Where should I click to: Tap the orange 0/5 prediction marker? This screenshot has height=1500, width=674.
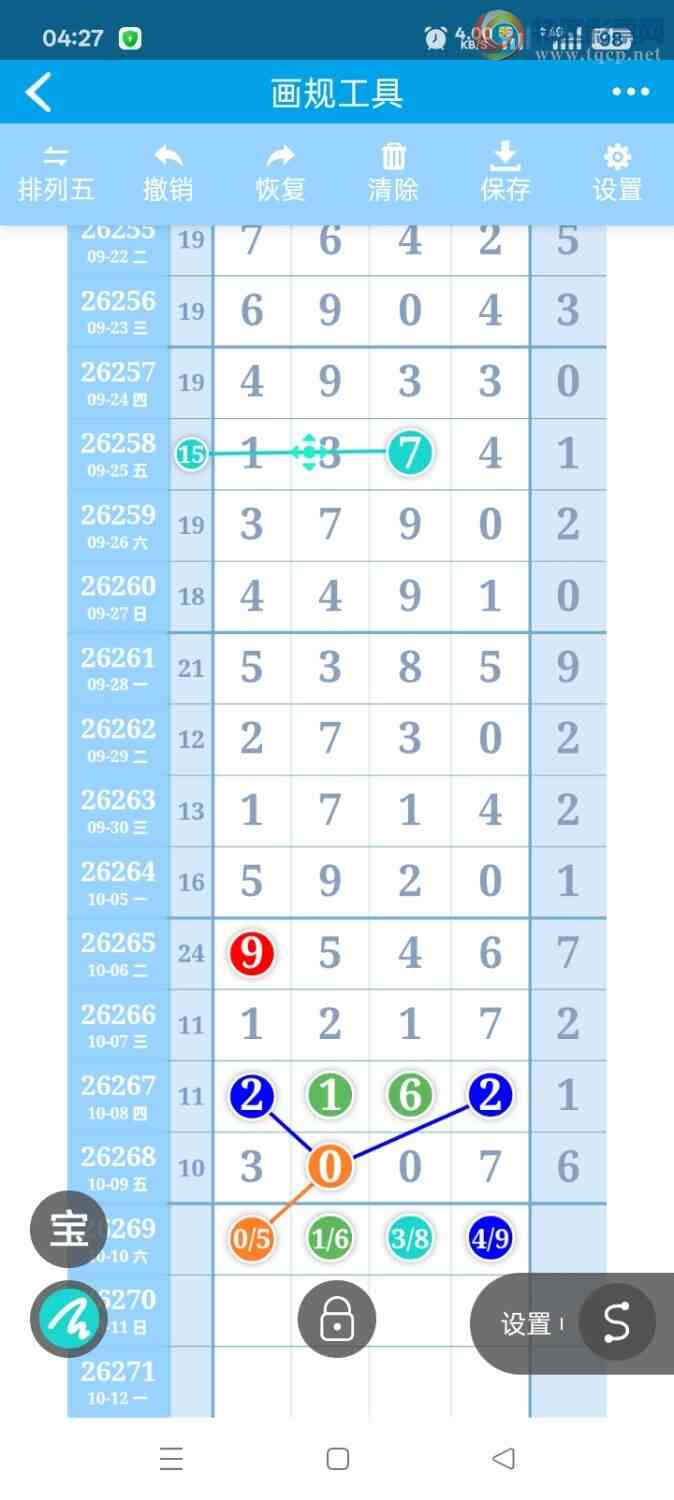(252, 1239)
